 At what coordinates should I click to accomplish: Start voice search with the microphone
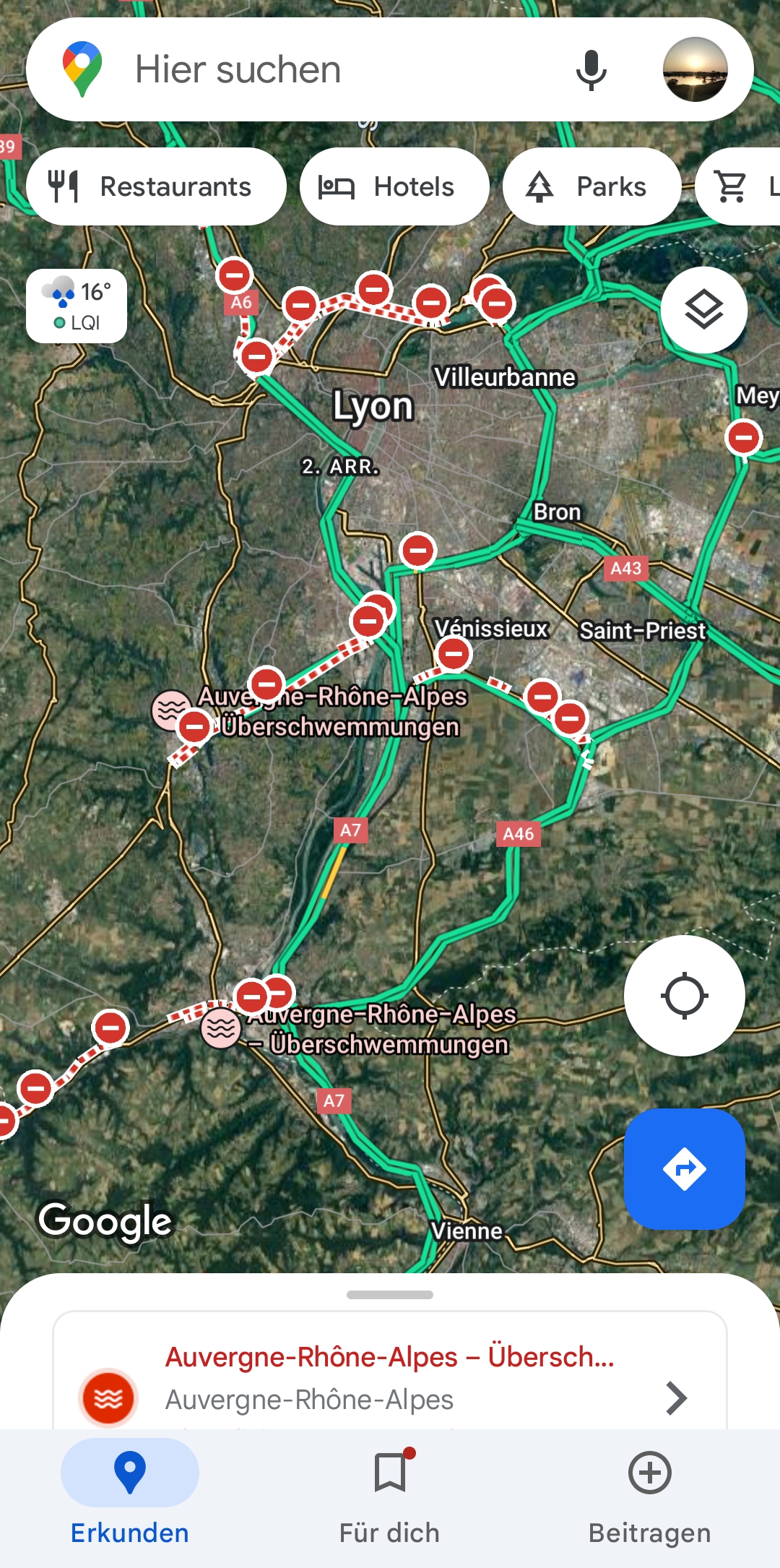(x=591, y=69)
